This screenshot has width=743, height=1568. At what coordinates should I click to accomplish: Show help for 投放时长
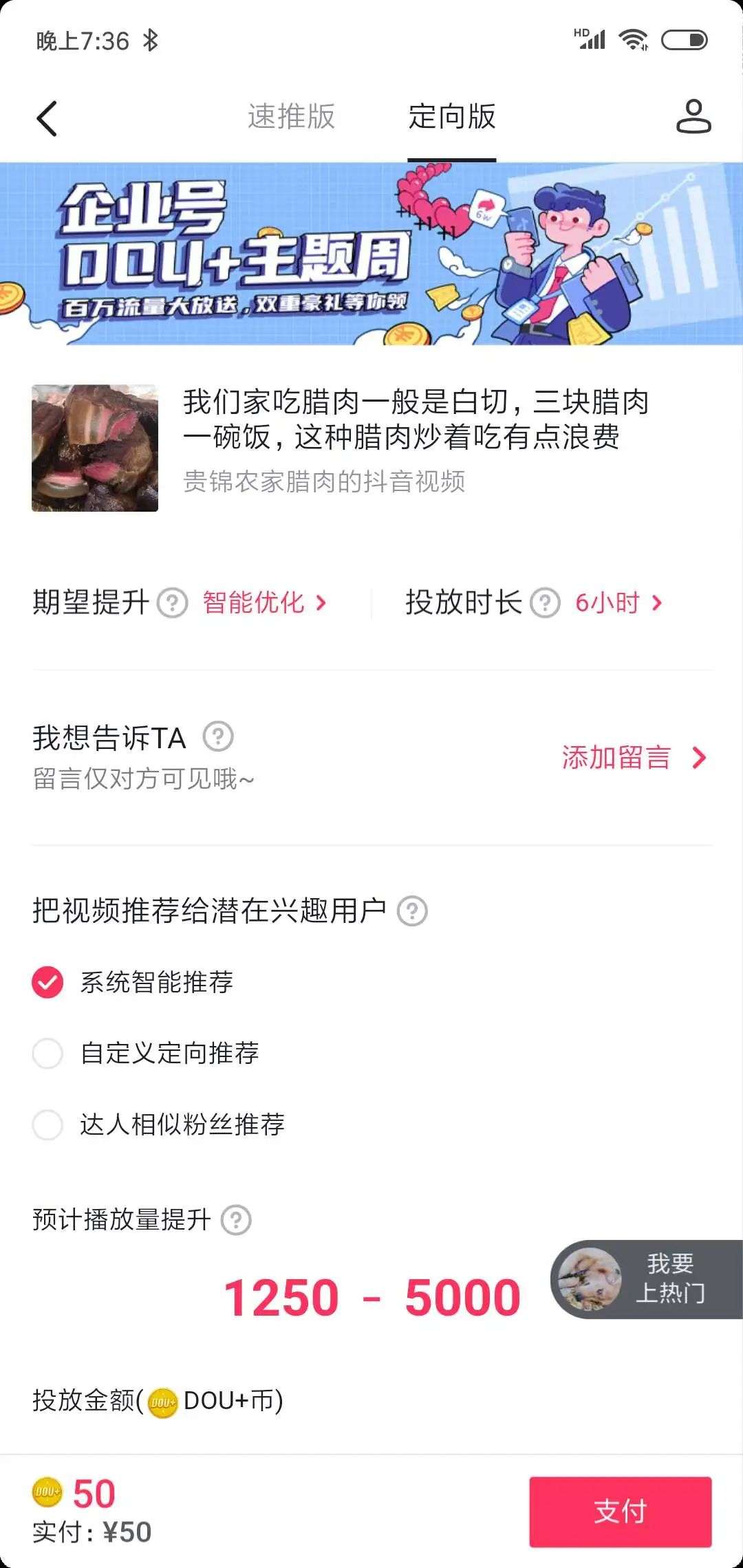[545, 604]
